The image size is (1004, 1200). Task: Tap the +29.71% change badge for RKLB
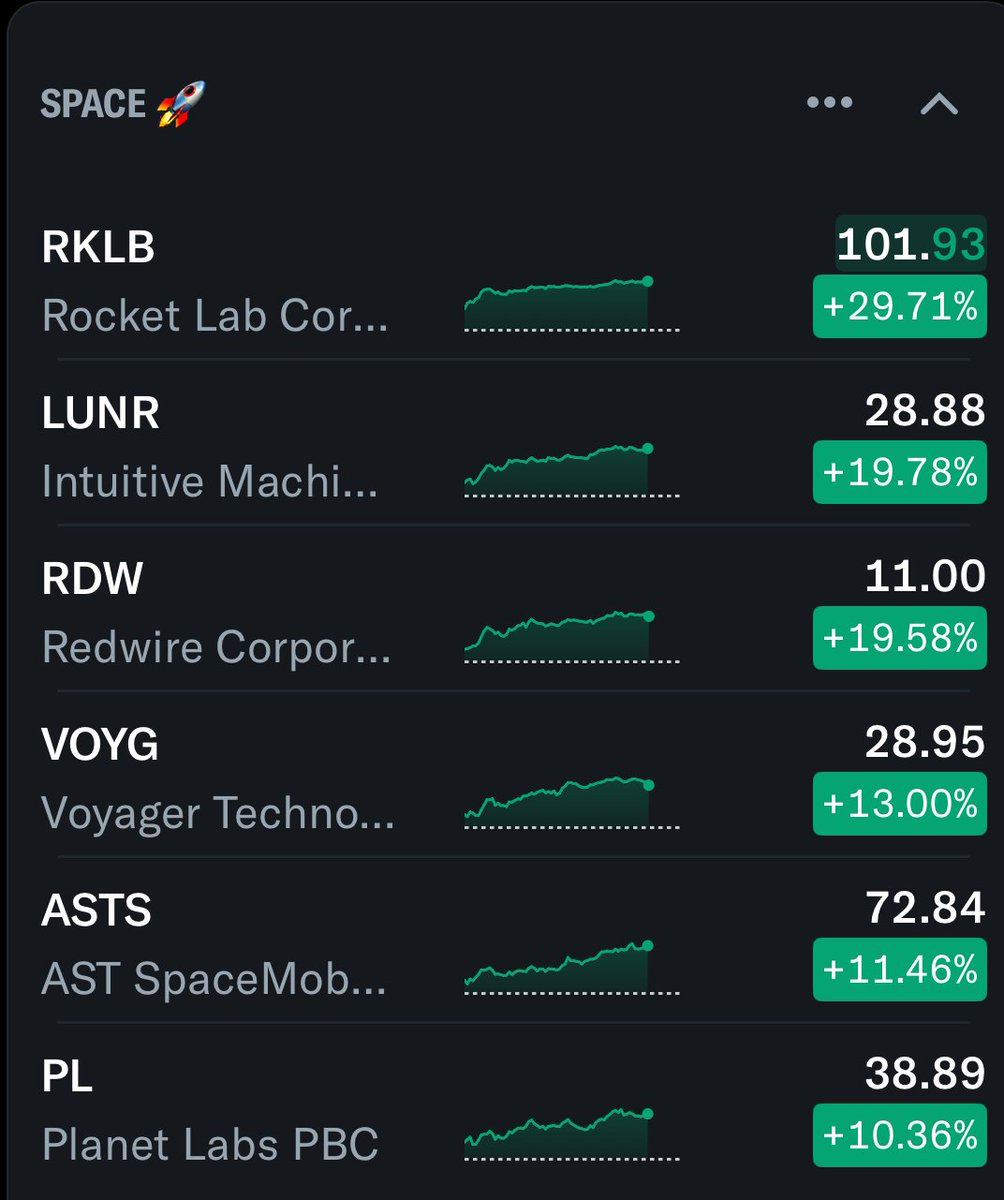coord(900,307)
